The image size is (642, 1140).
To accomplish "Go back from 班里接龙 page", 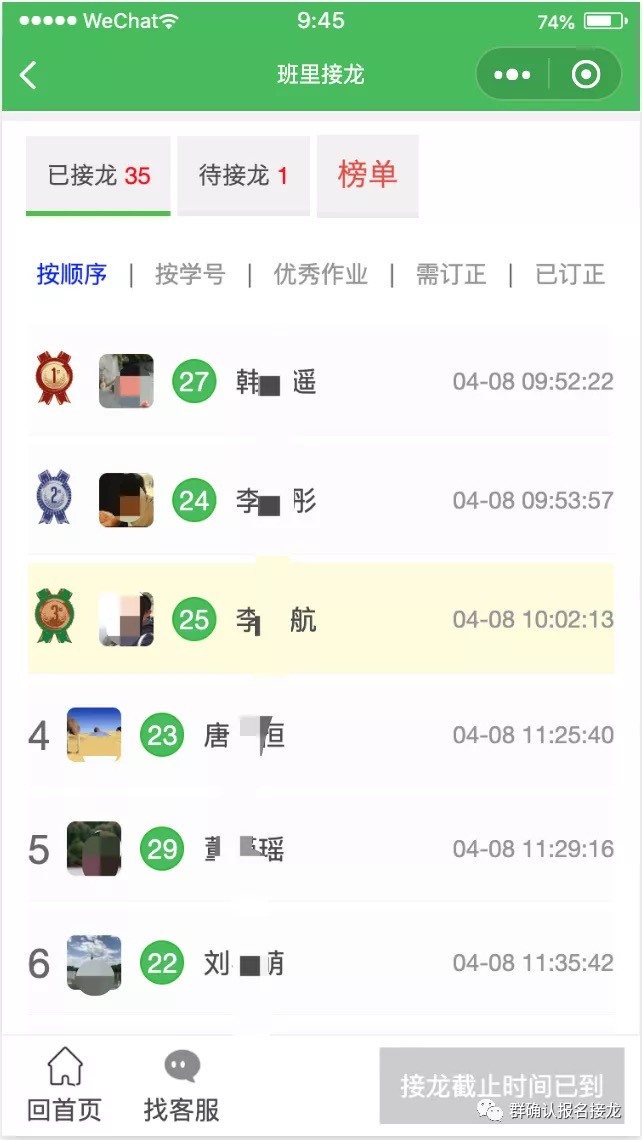I will click(x=28, y=75).
